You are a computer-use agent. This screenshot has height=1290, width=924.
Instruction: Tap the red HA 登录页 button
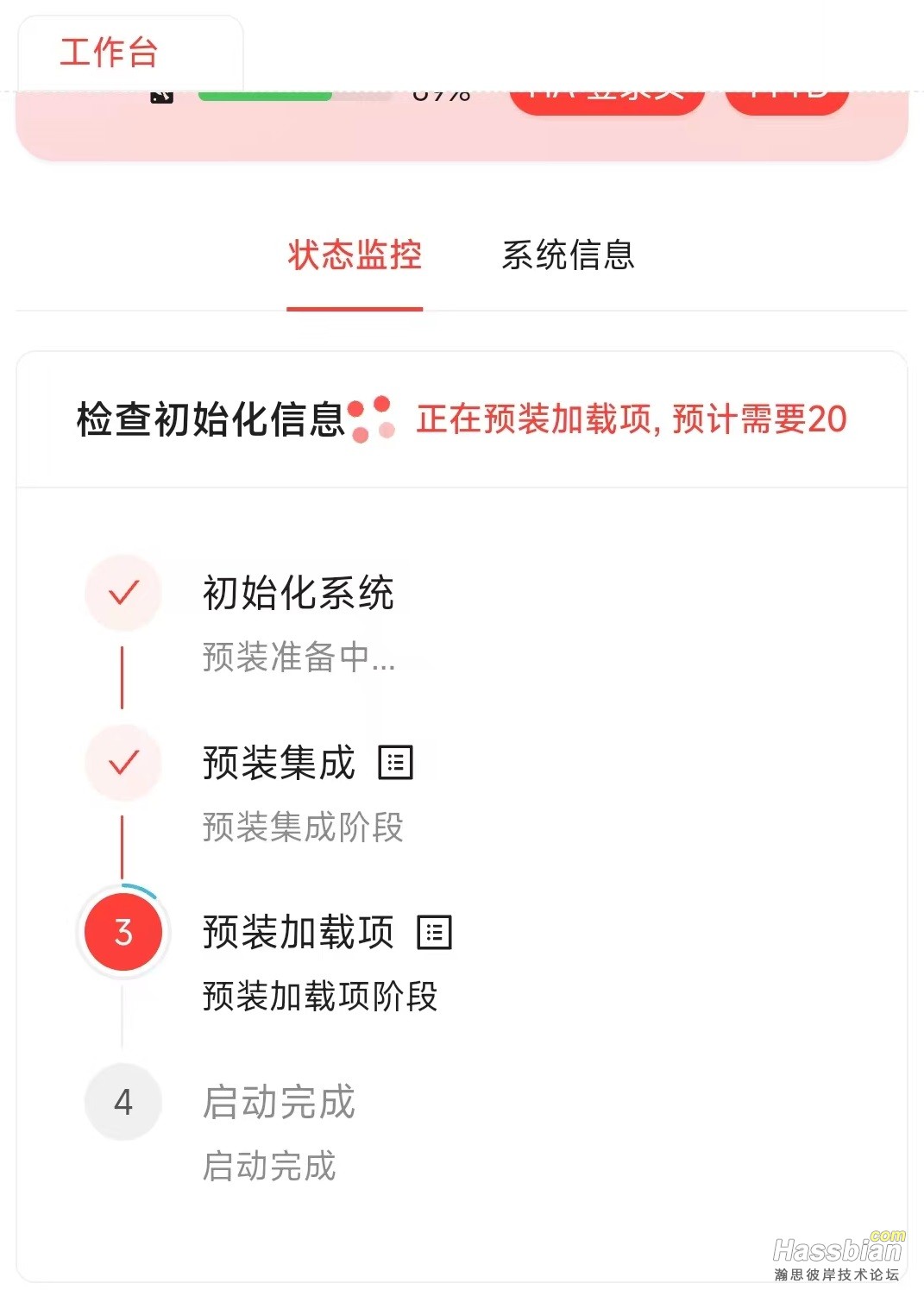click(607, 100)
